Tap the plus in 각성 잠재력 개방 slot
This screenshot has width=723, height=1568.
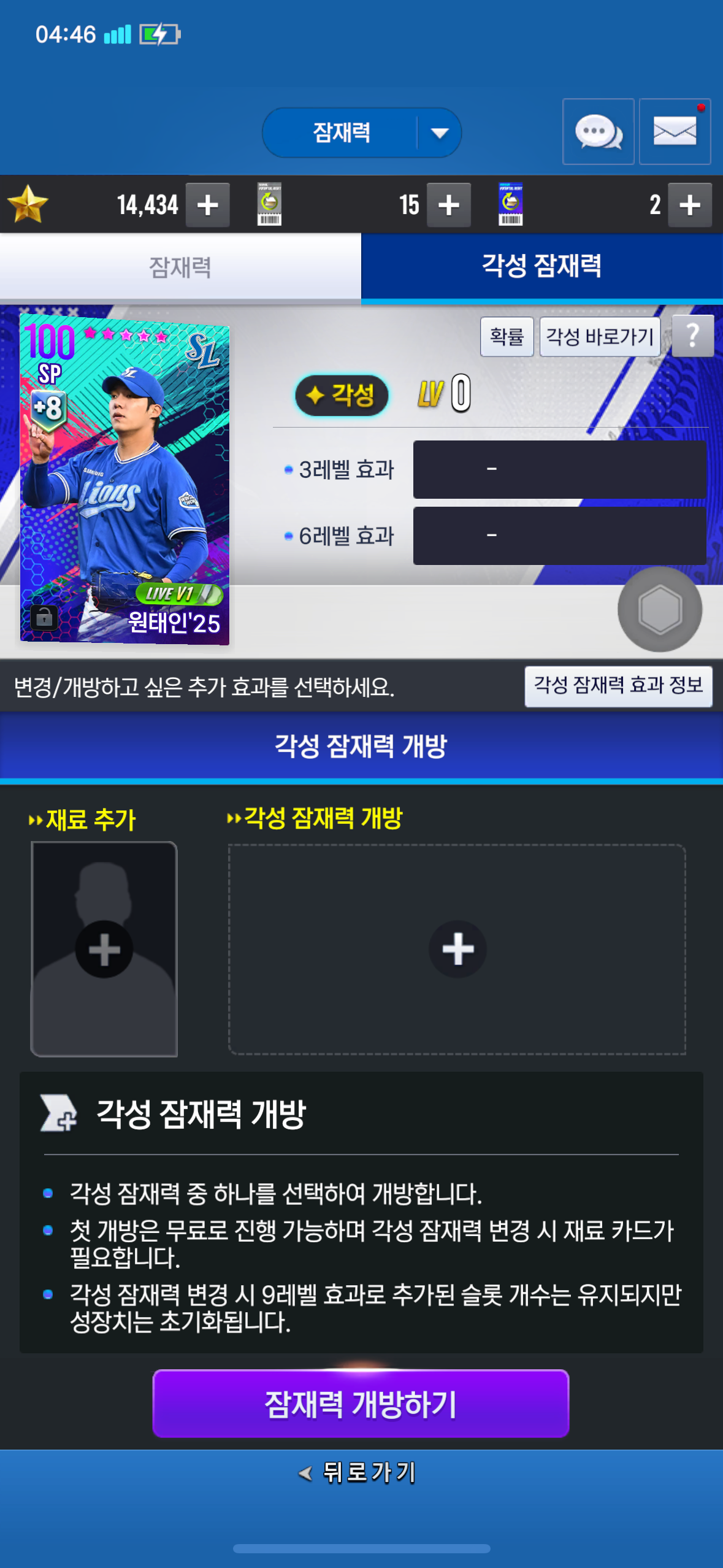pyautogui.click(x=457, y=949)
